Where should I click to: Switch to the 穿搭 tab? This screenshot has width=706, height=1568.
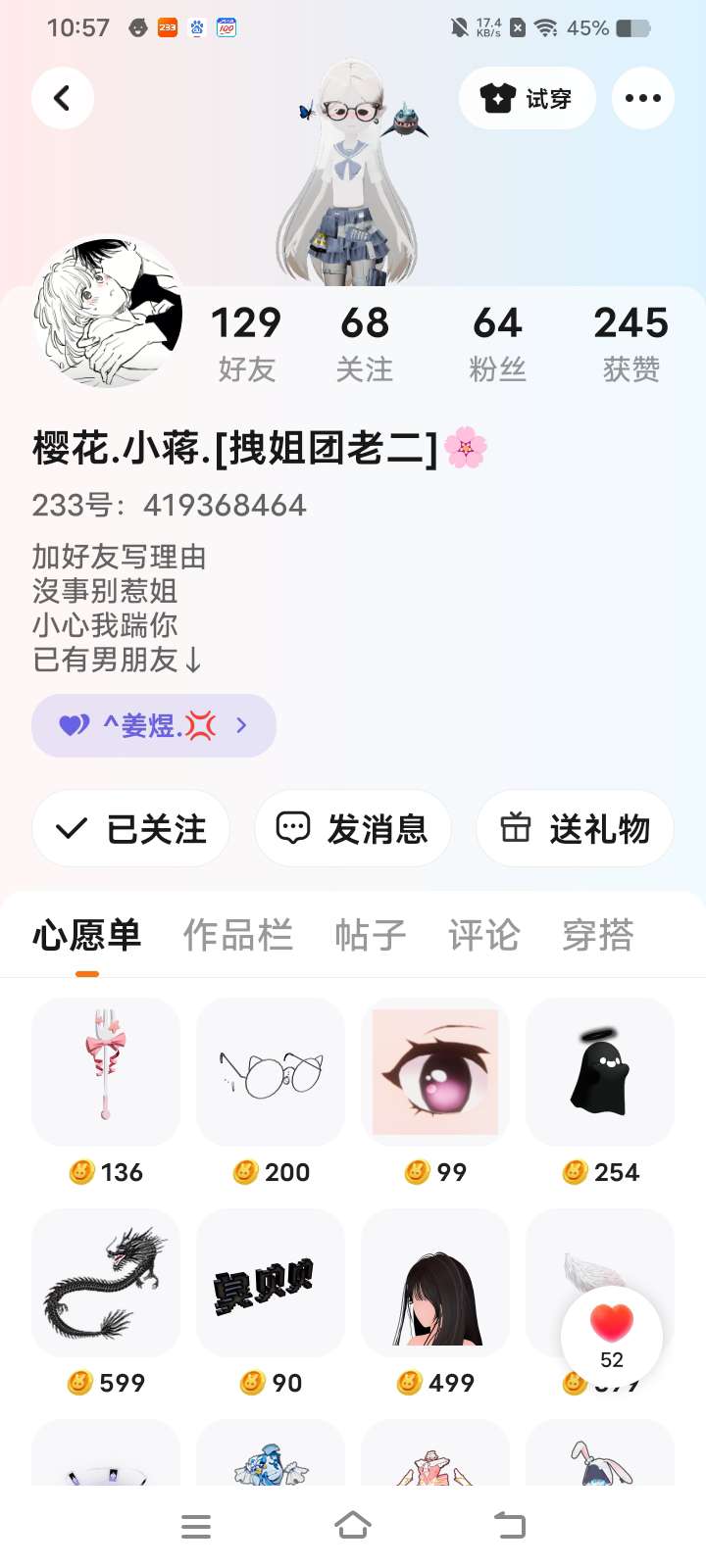tap(598, 935)
